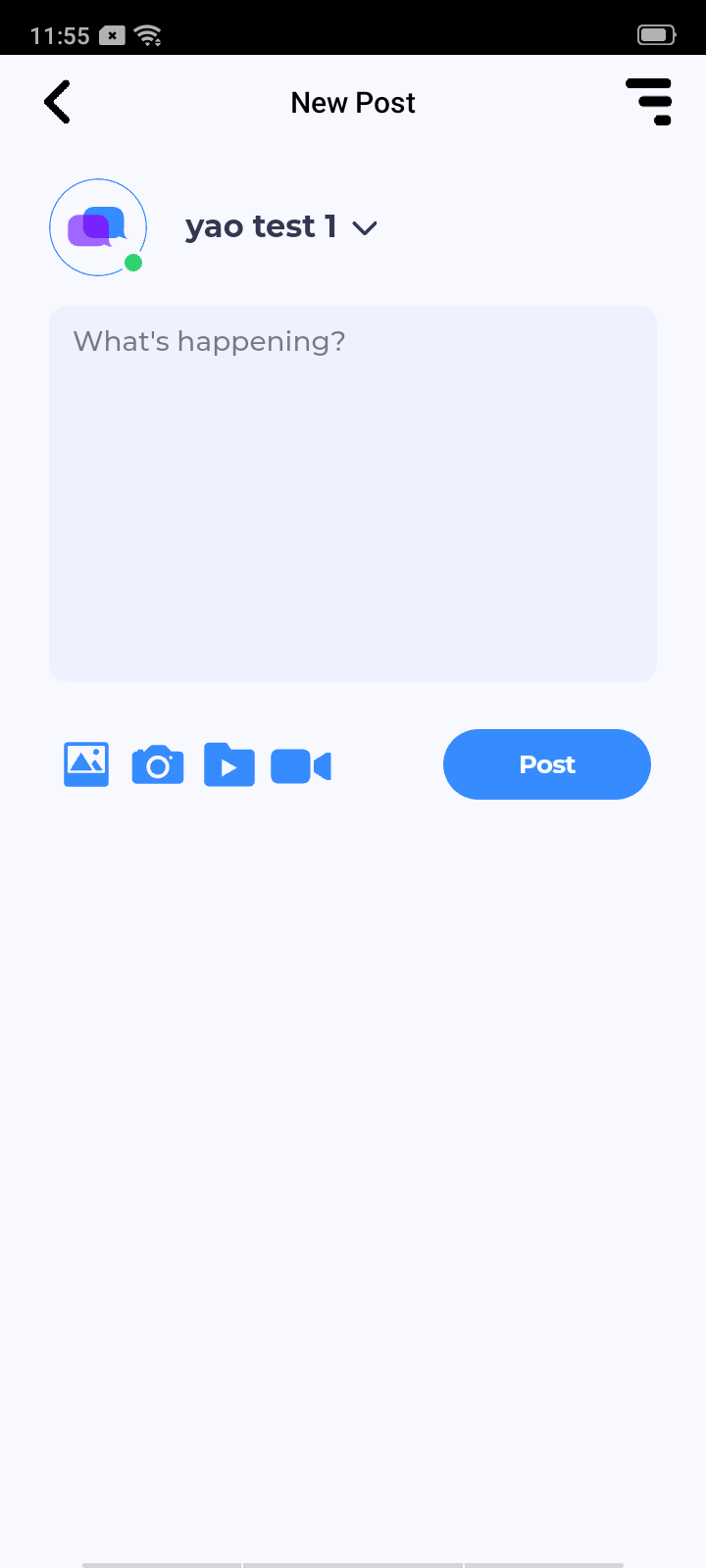Open the camera to take a photo

(158, 765)
